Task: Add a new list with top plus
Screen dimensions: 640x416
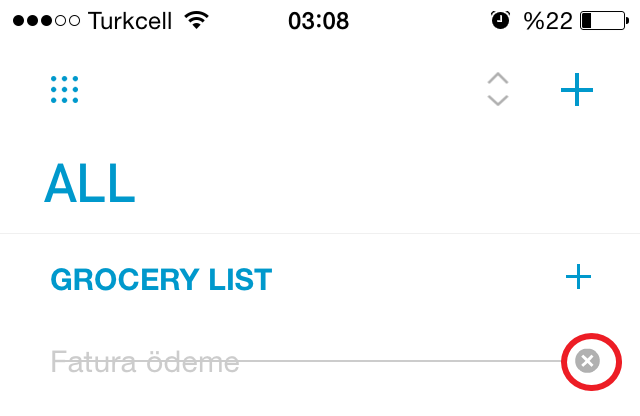Action: tap(577, 91)
